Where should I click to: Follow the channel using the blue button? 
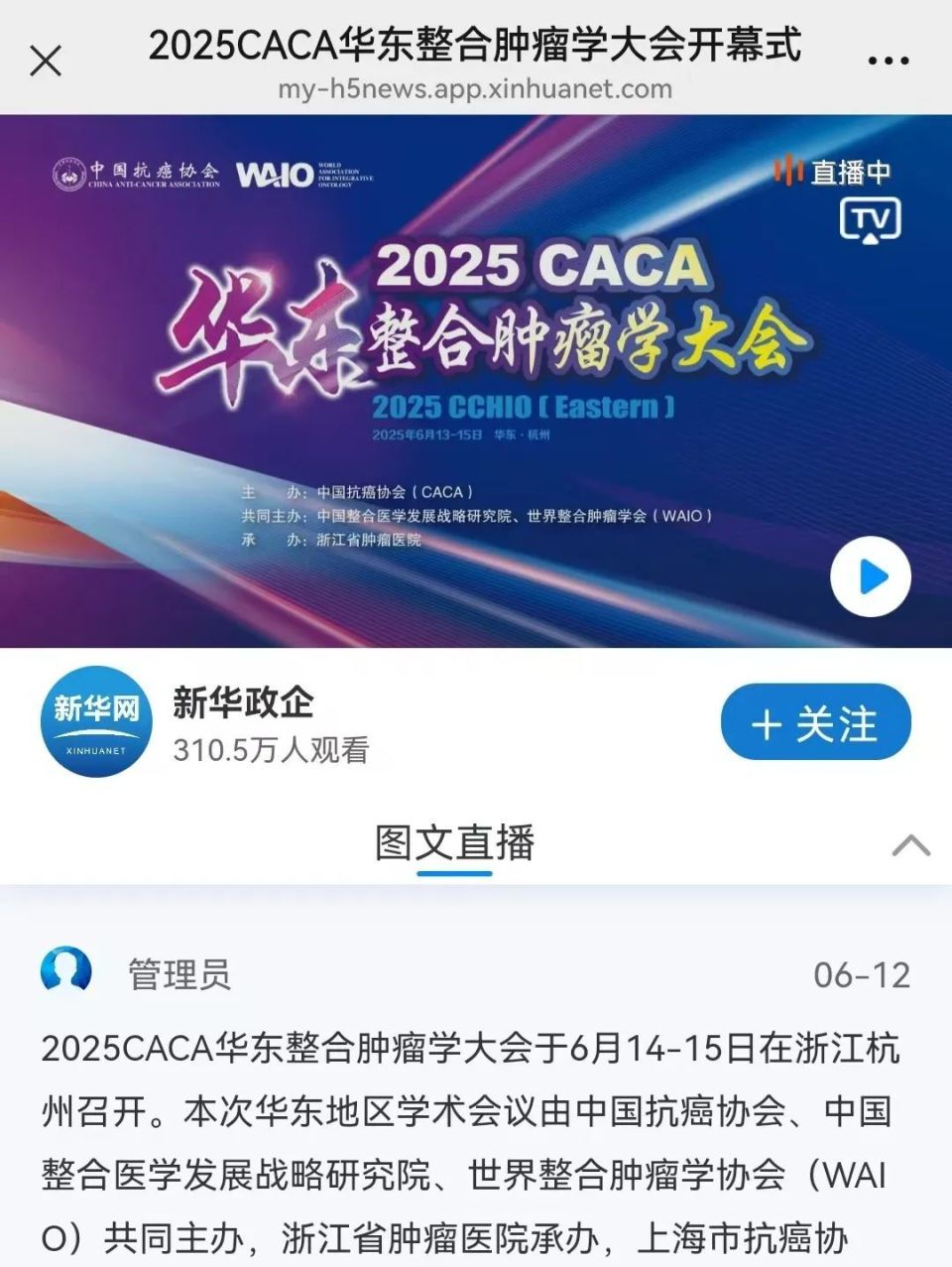pyautogui.click(x=815, y=723)
